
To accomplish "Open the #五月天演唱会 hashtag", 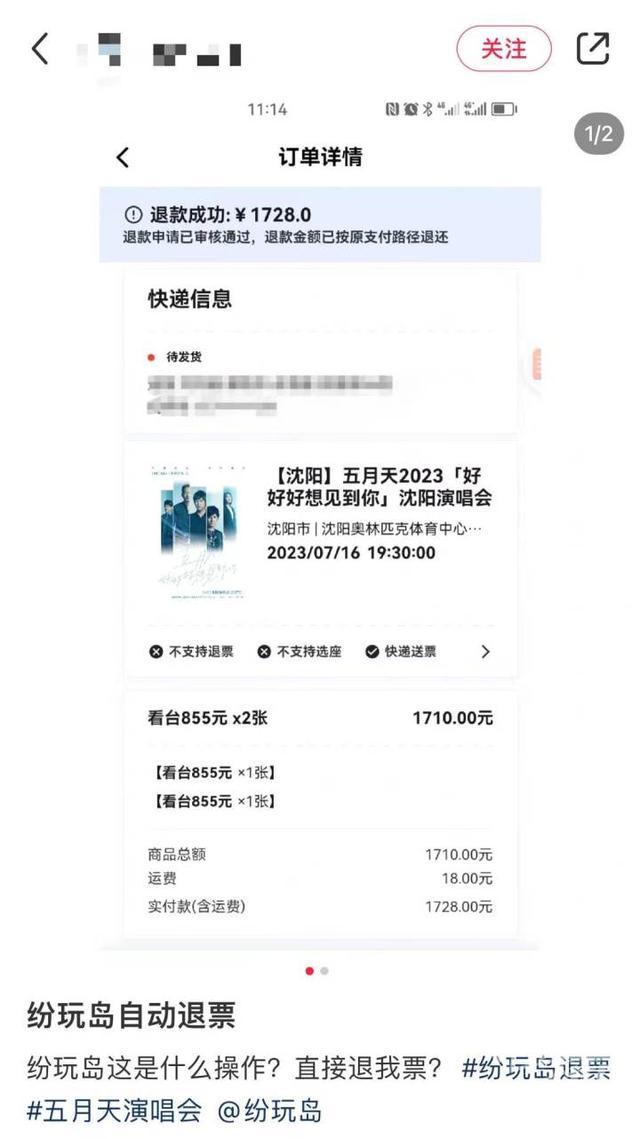I will tap(114, 1109).
